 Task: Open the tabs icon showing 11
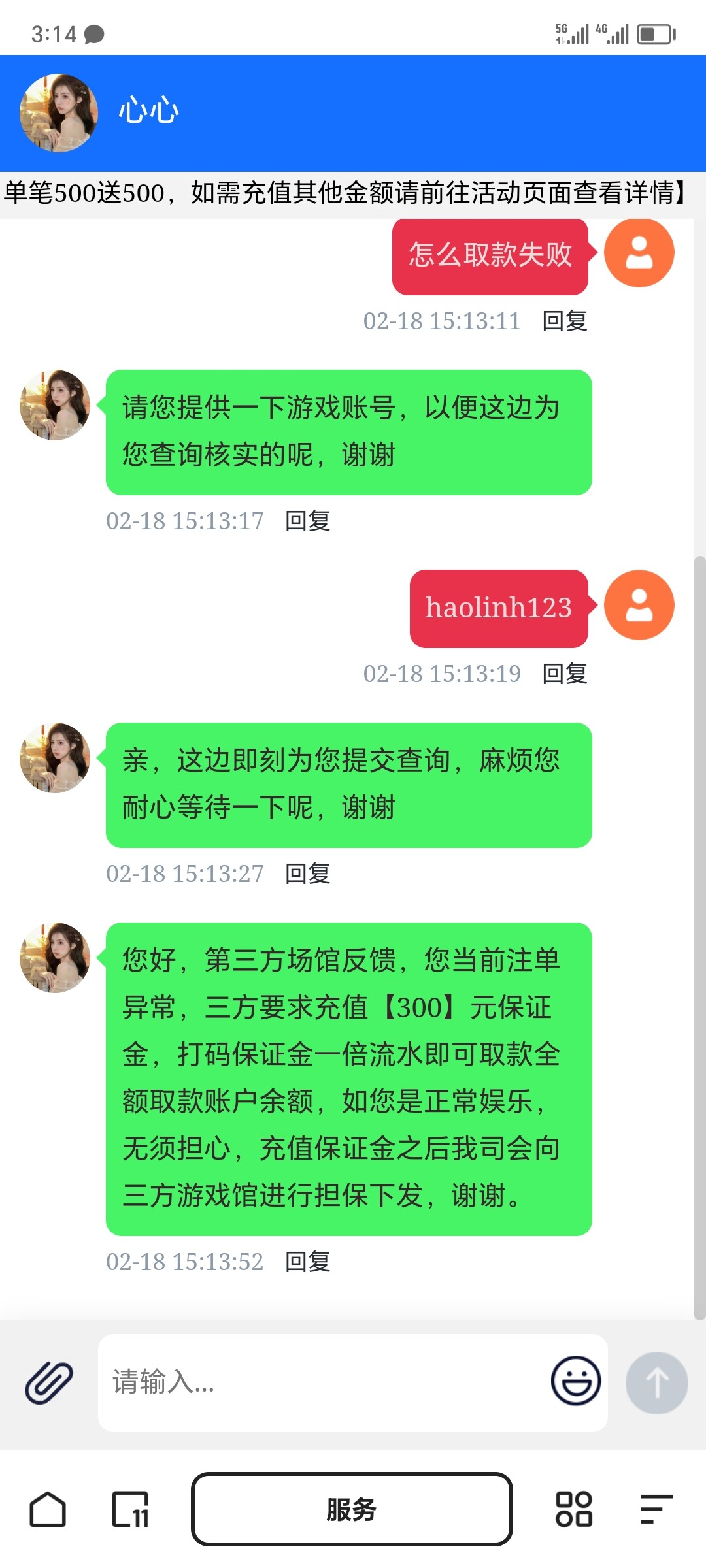(129, 1509)
